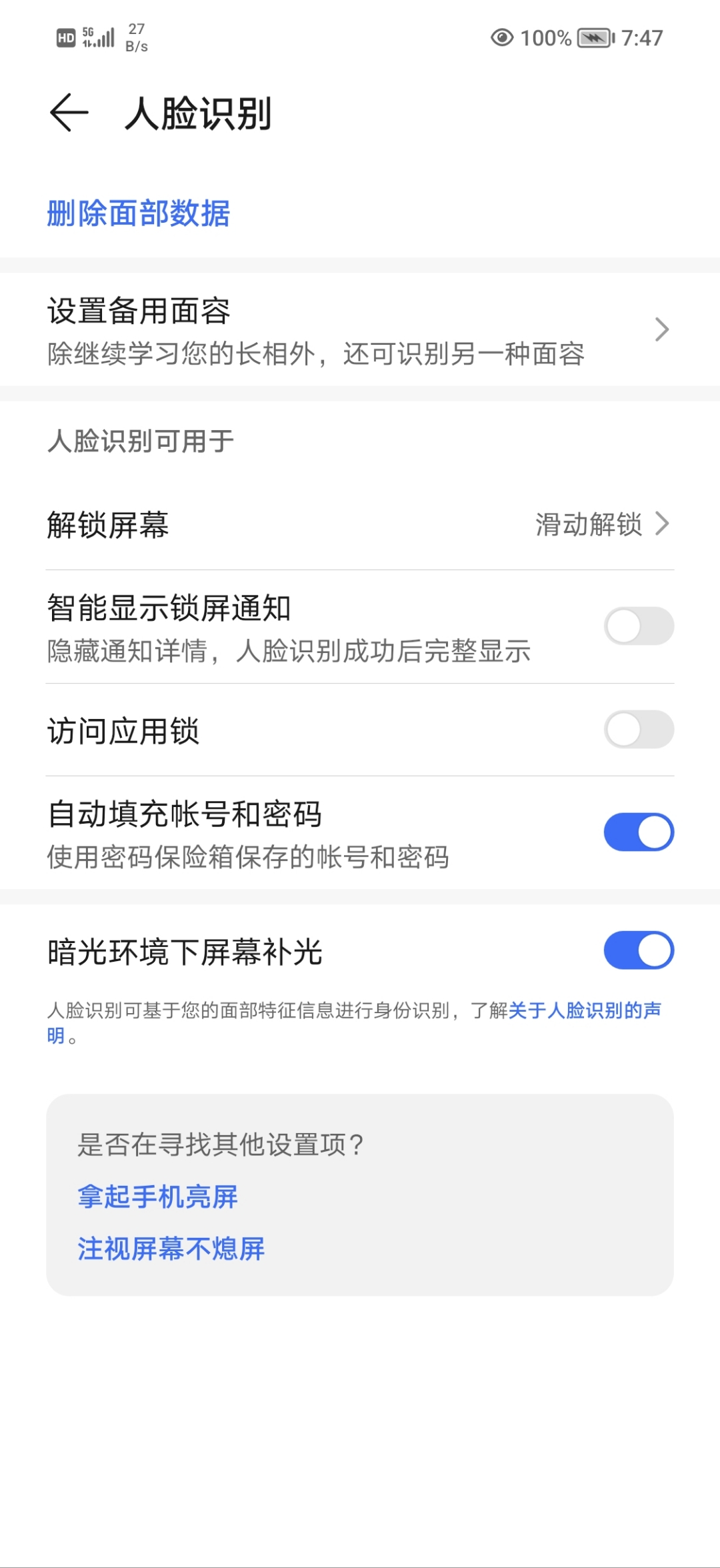Open 拿起手机亮屏 setting link
This screenshot has height=1568, width=720.
pyautogui.click(x=158, y=1197)
